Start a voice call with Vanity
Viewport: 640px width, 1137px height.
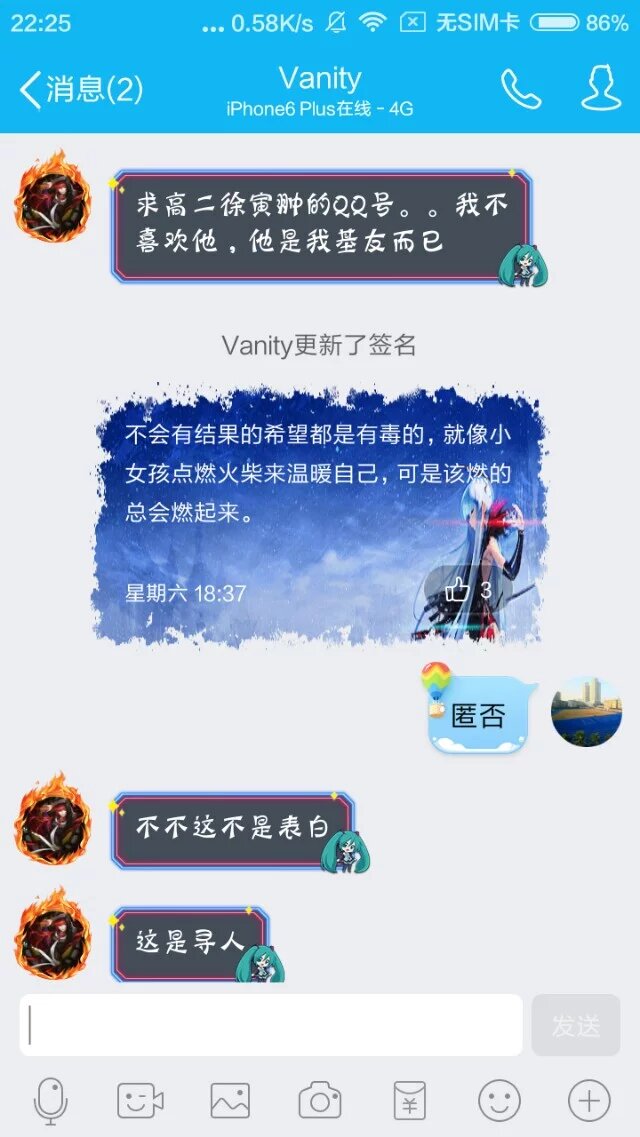pos(521,90)
